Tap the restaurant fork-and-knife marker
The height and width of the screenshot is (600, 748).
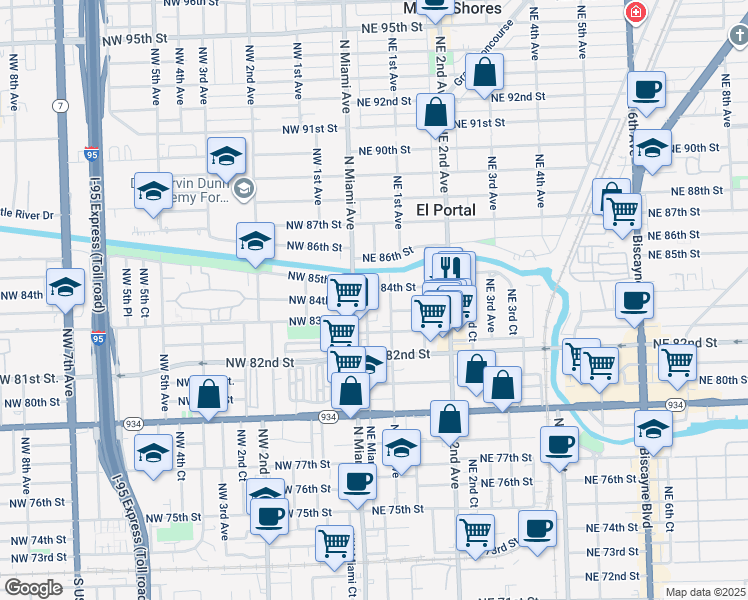(449, 267)
